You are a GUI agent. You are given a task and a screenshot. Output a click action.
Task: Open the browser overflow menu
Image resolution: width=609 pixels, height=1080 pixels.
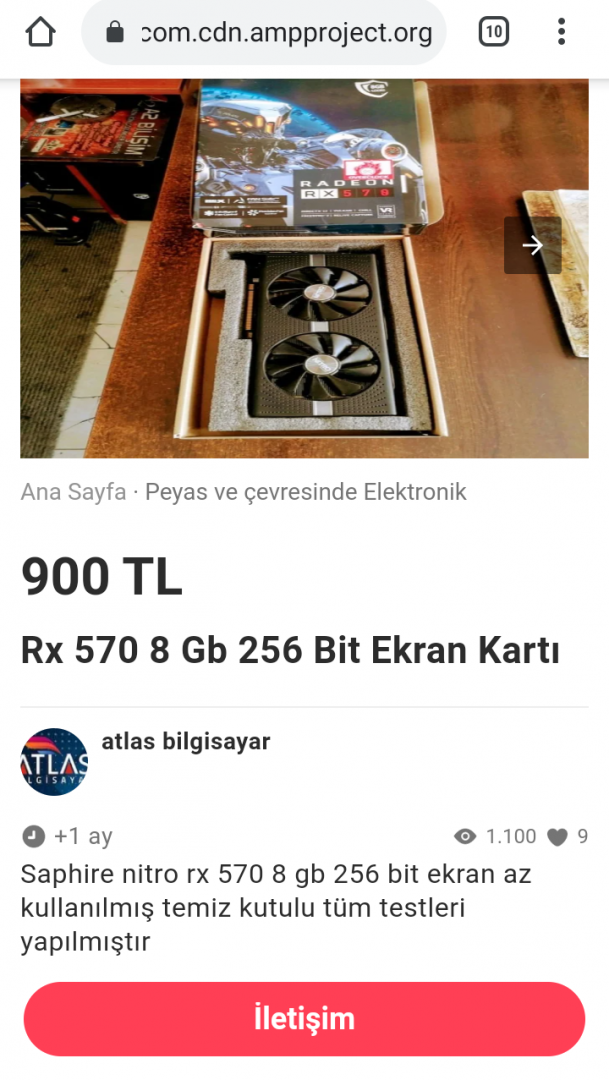point(562,32)
